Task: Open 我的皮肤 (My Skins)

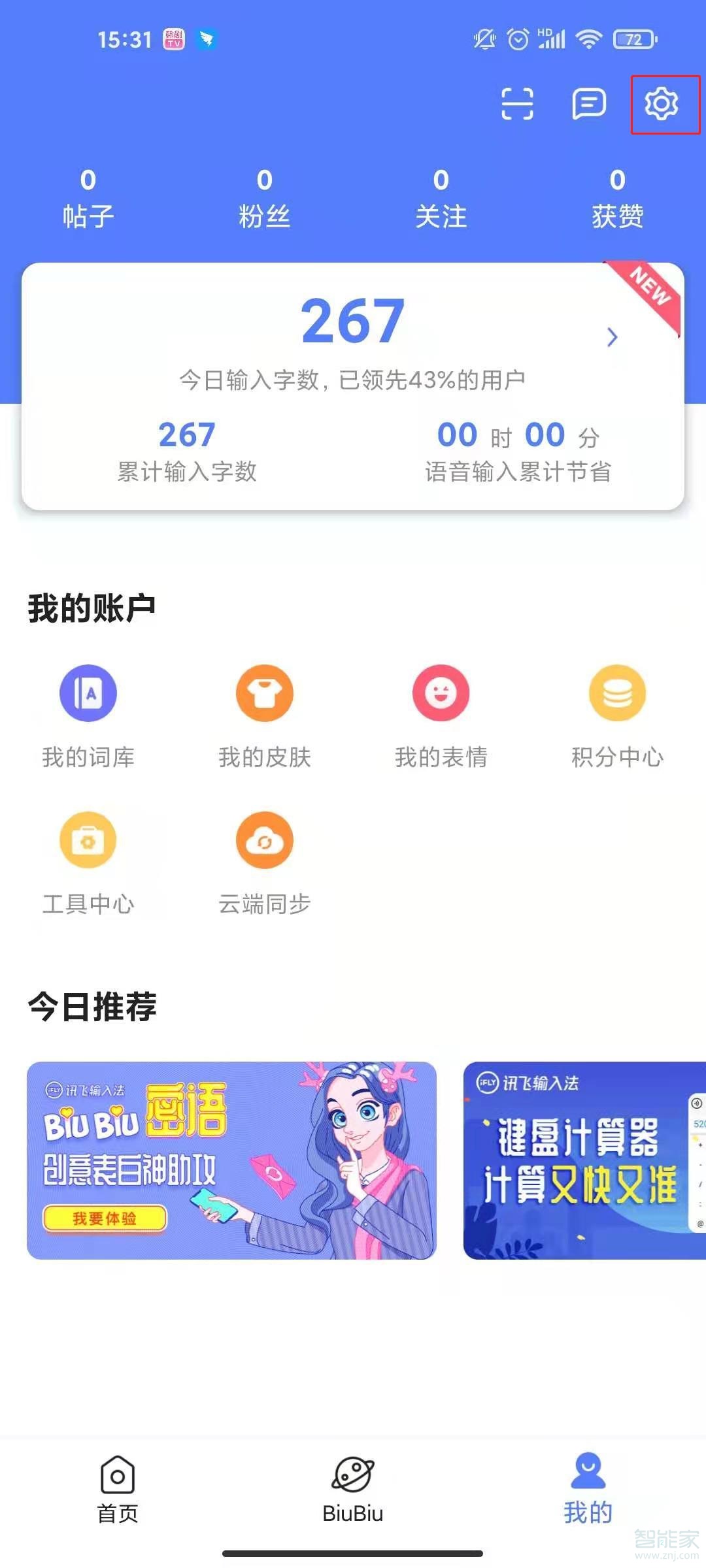Action: (x=265, y=715)
